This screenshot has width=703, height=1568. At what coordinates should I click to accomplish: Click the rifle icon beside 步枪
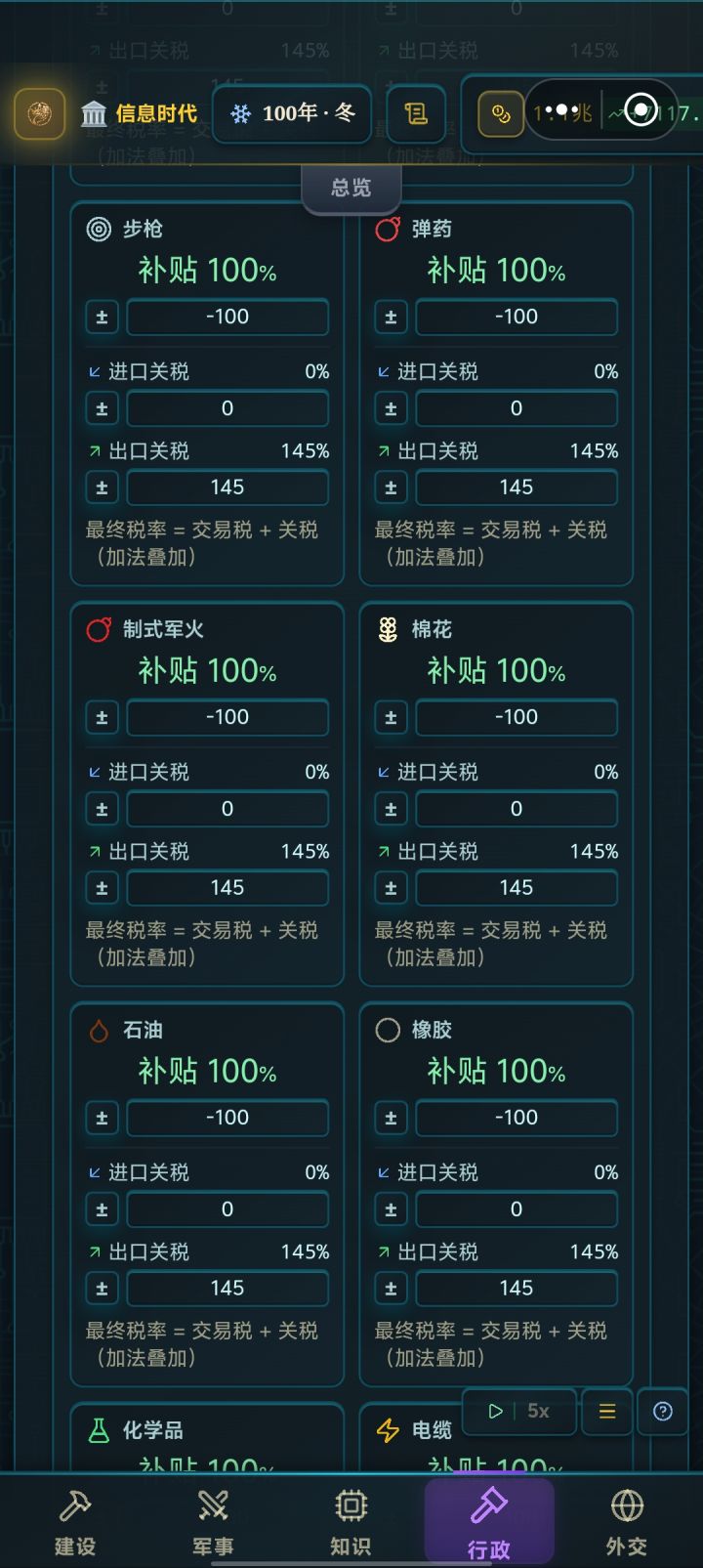pyautogui.click(x=97, y=229)
